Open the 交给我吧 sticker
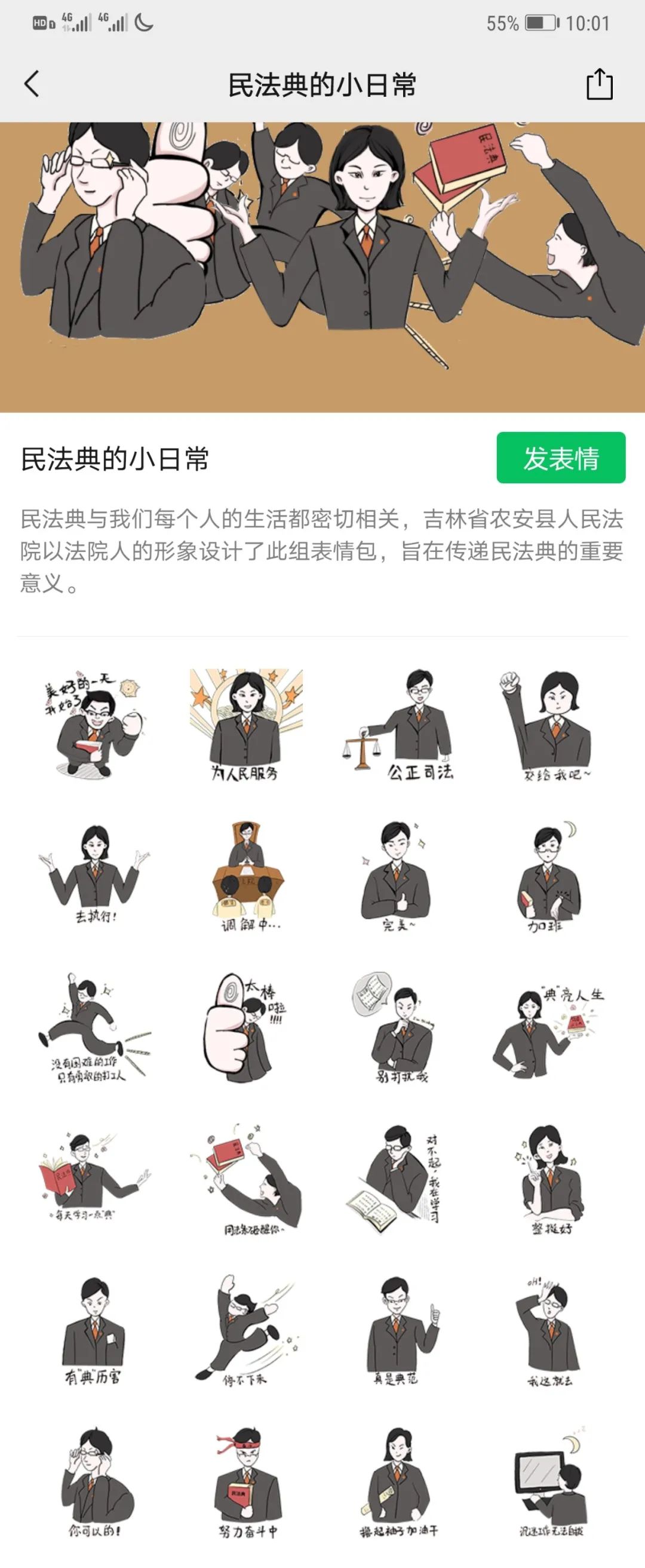Viewport: 645px width, 1568px height. point(551,725)
